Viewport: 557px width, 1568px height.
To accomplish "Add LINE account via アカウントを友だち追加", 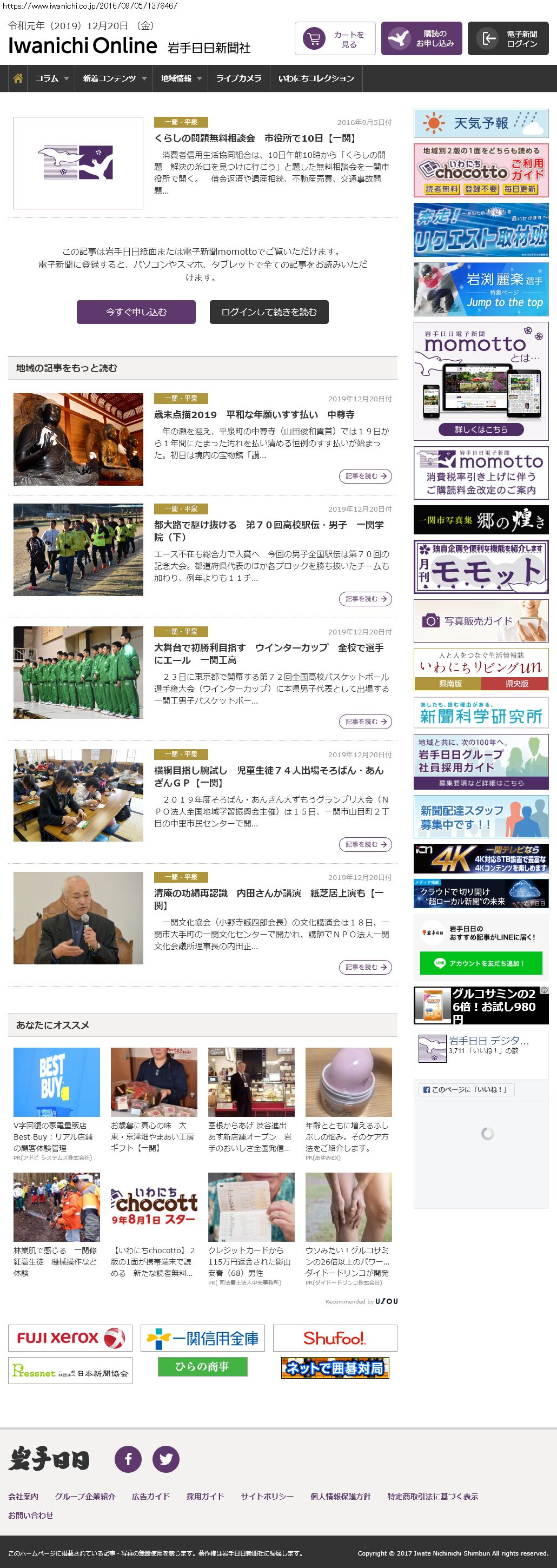I will [480, 963].
